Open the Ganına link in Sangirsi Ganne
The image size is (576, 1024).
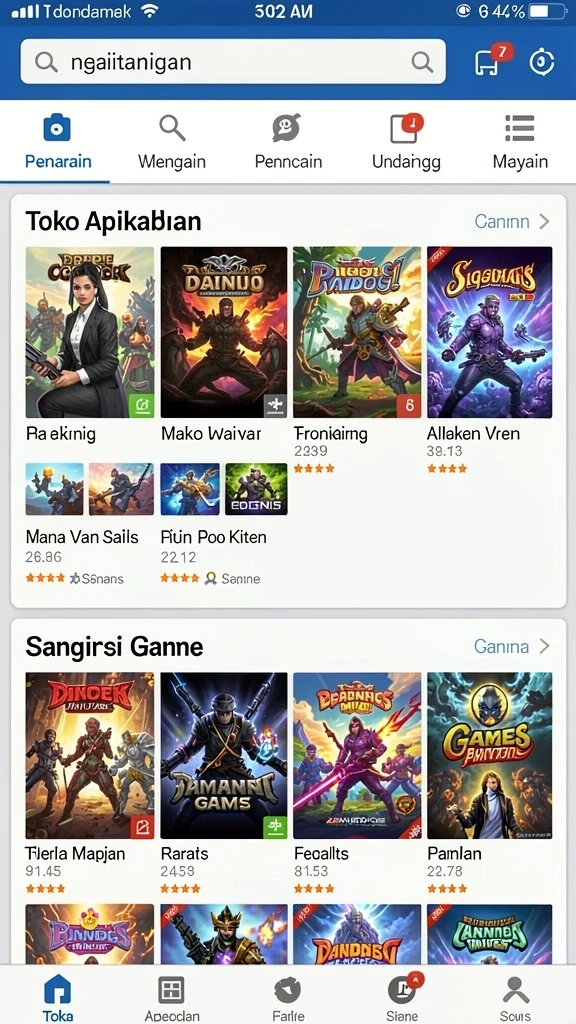click(511, 647)
